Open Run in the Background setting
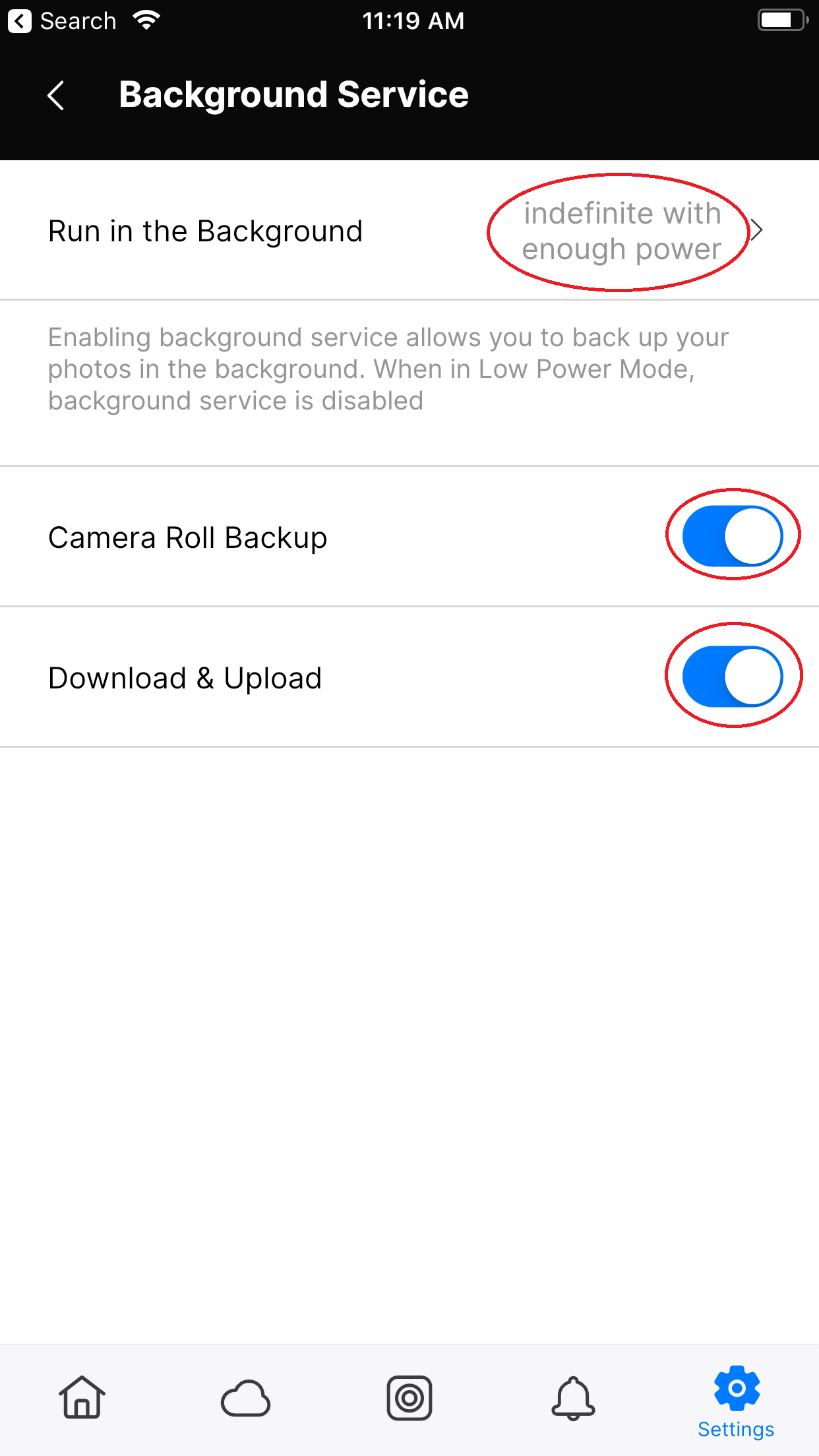 [409, 231]
